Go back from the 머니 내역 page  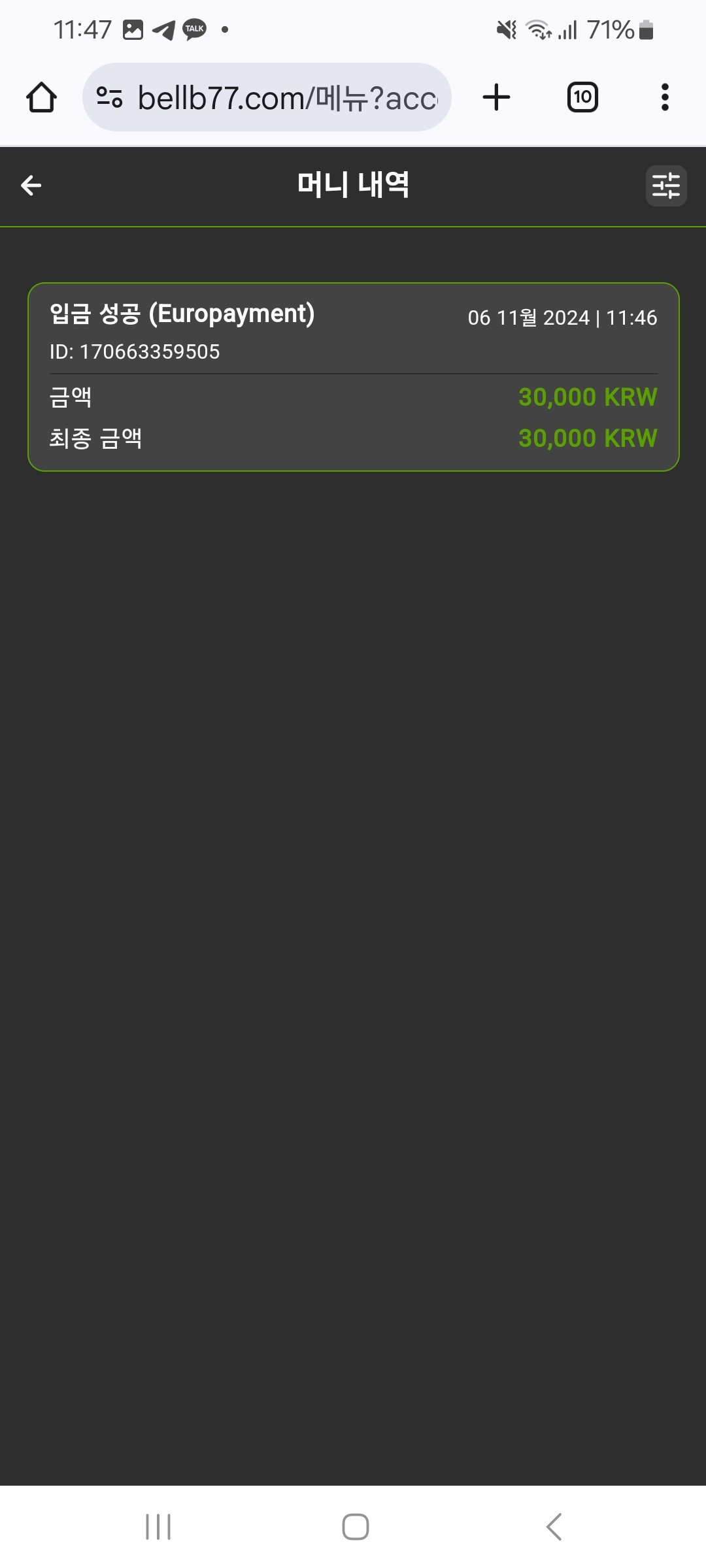point(31,186)
